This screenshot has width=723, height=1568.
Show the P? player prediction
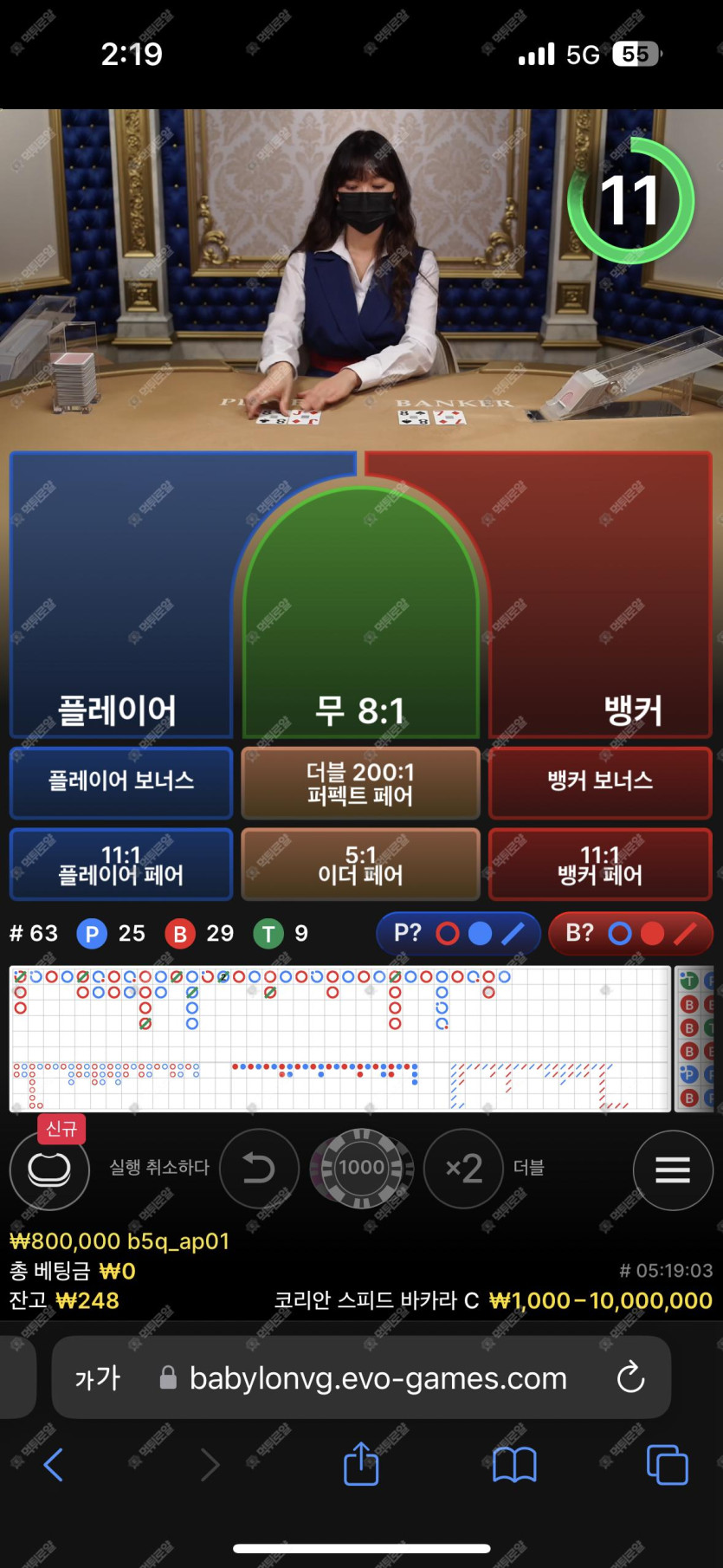click(x=458, y=933)
